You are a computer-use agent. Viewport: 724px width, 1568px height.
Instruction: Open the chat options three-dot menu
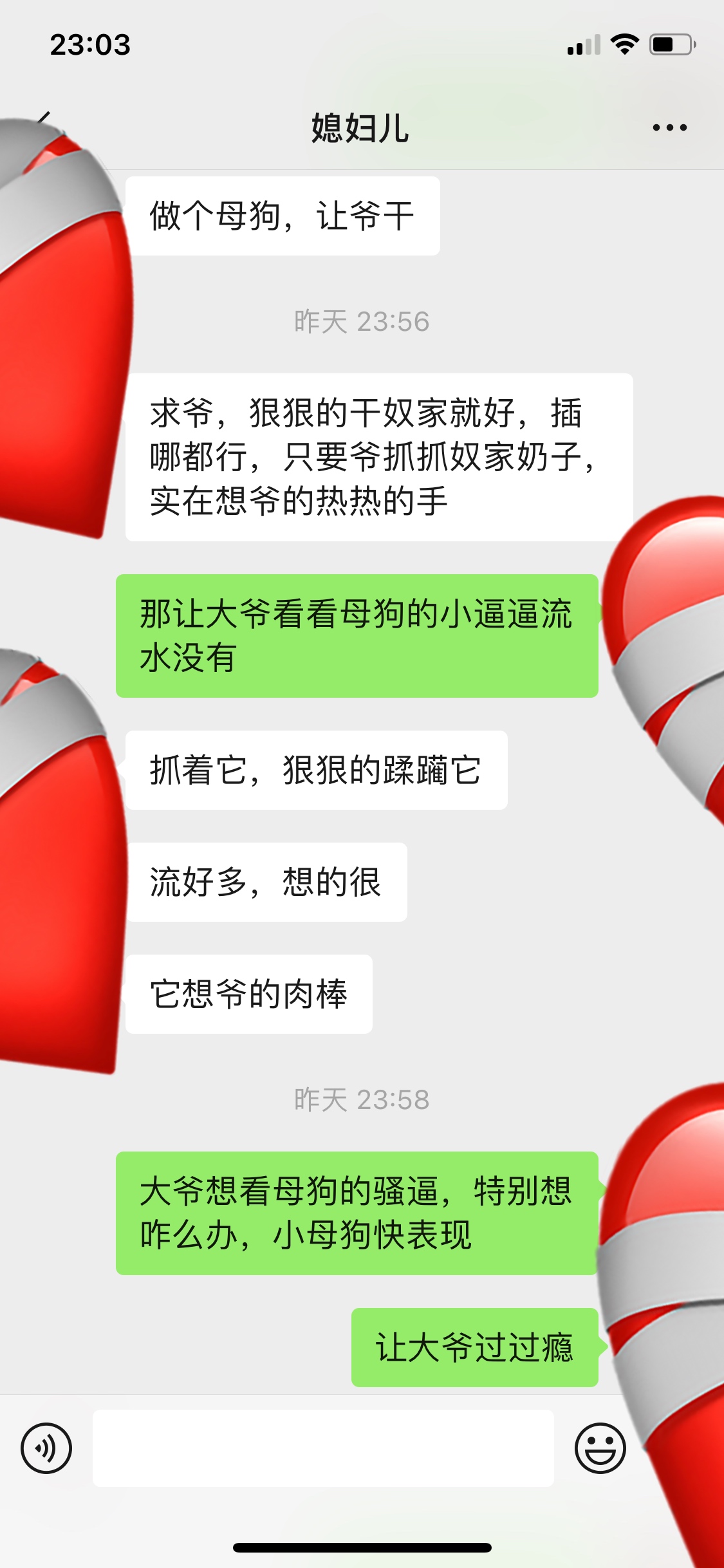(669, 127)
